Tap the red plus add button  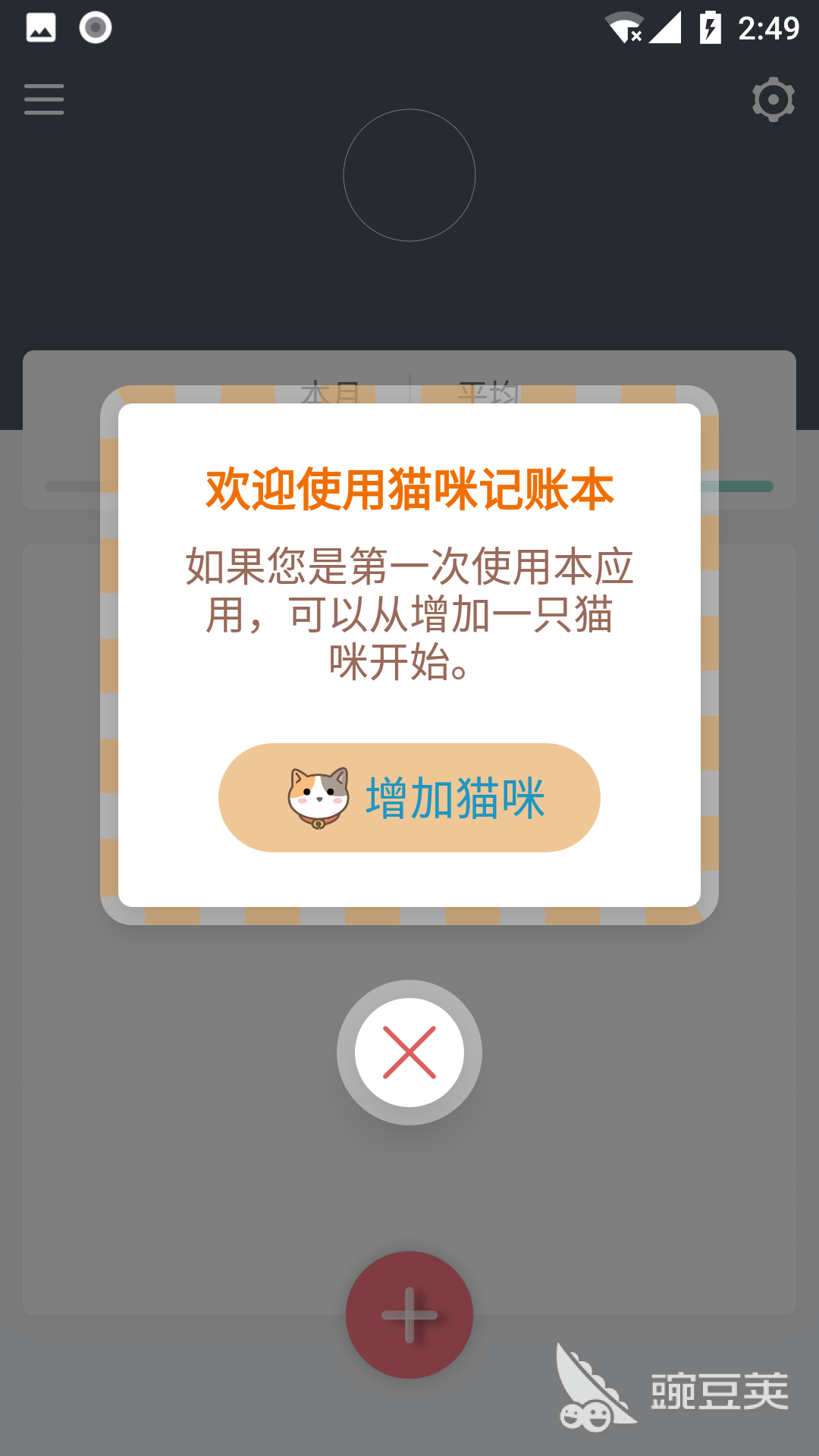pyautogui.click(x=409, y=1315)
